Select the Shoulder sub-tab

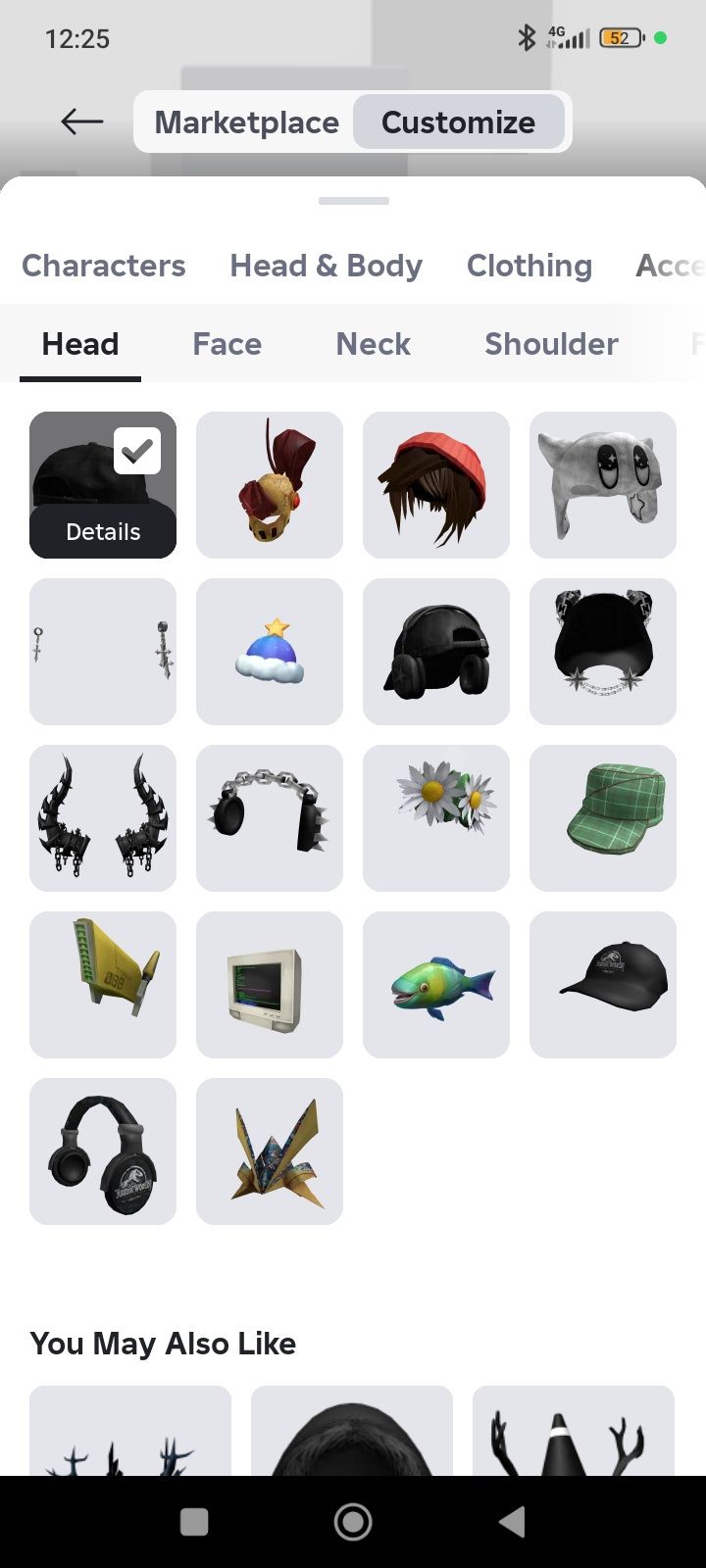coord(551,344)
